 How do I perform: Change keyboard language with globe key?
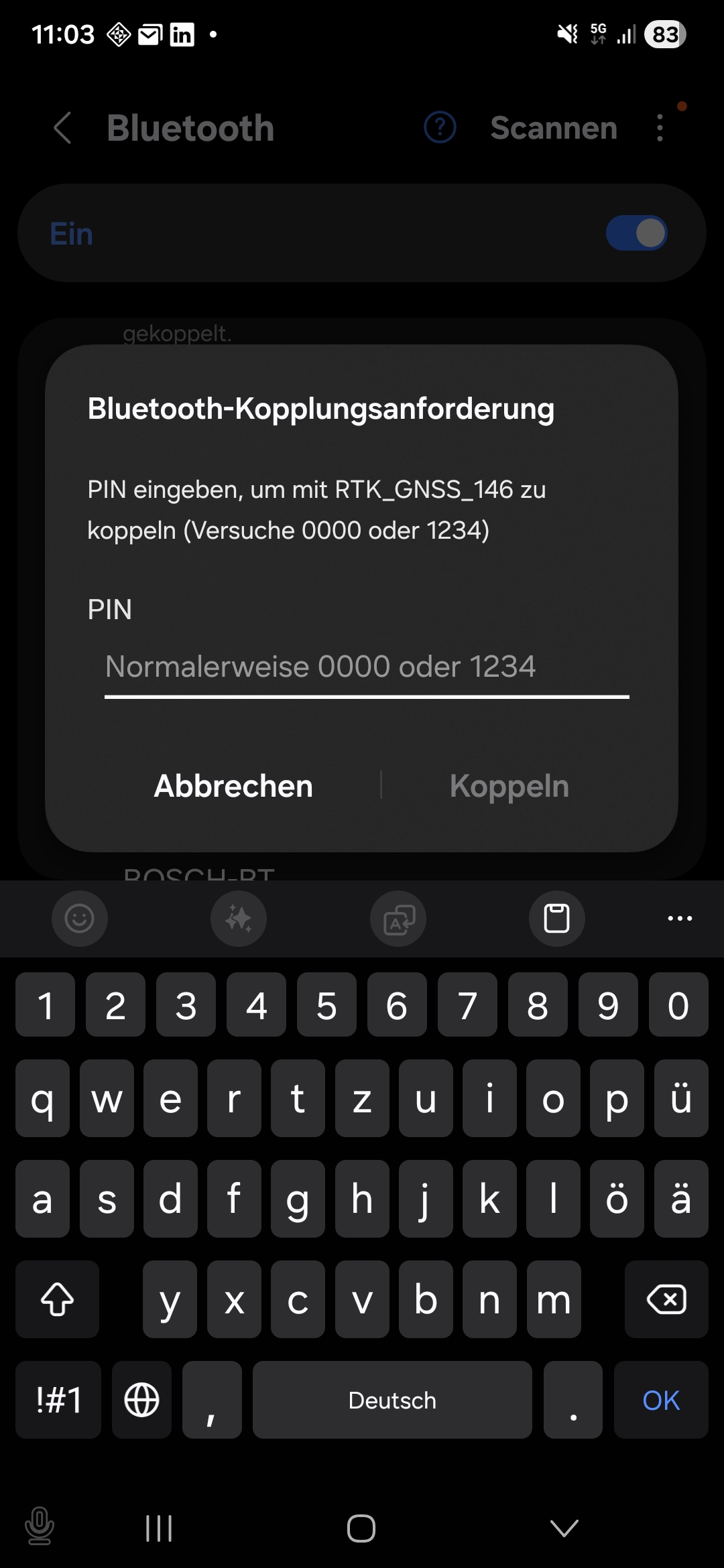[141, 1400]
